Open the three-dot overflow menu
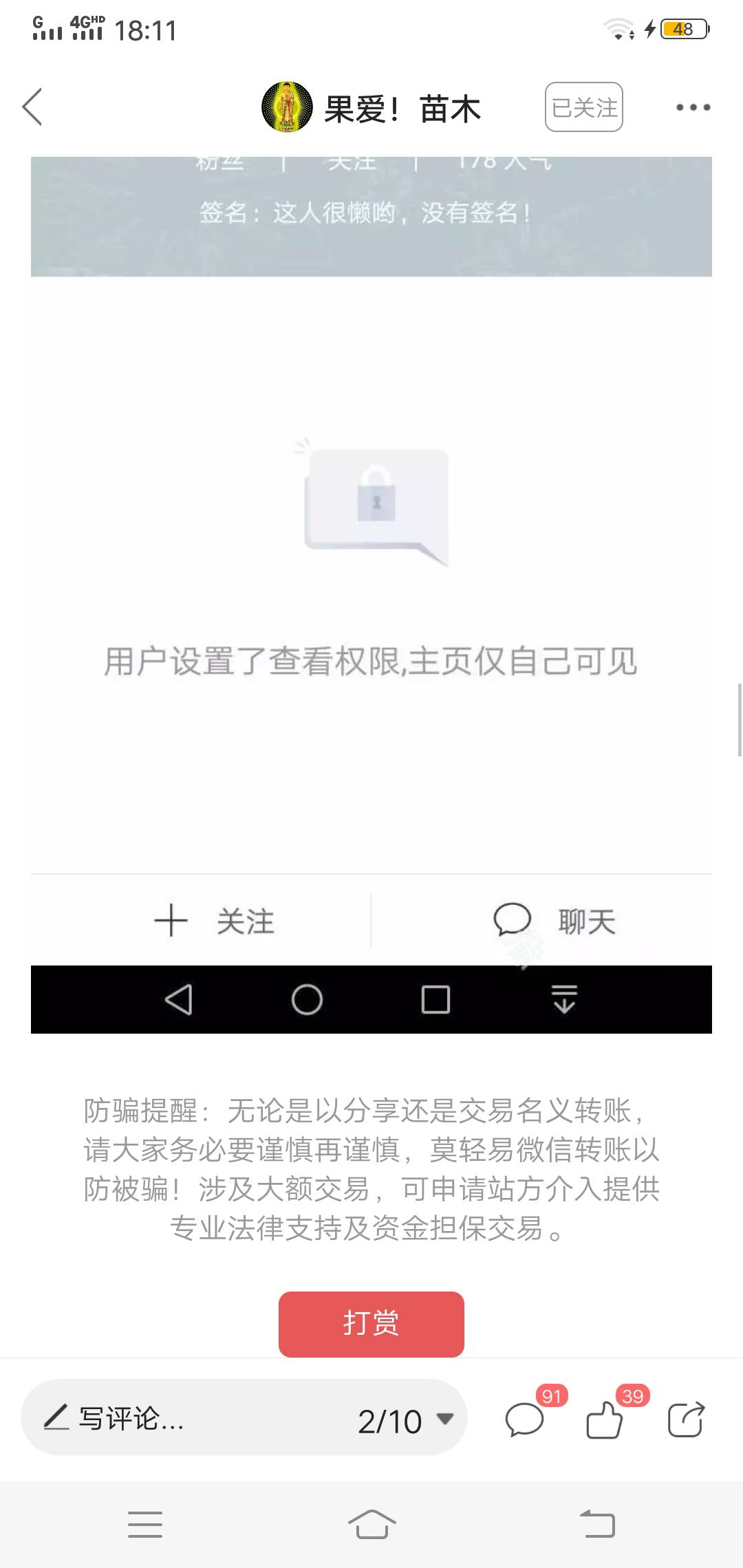The height and width of the screenshot is (1568, 743). coord(693,107)
